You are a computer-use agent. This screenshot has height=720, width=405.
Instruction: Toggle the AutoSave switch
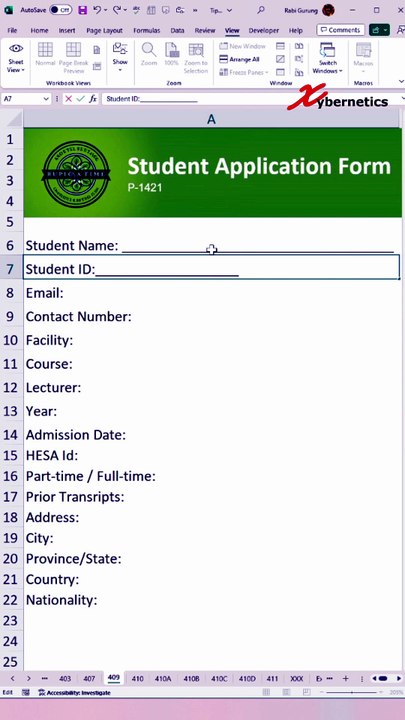click(x=61, y=10)
